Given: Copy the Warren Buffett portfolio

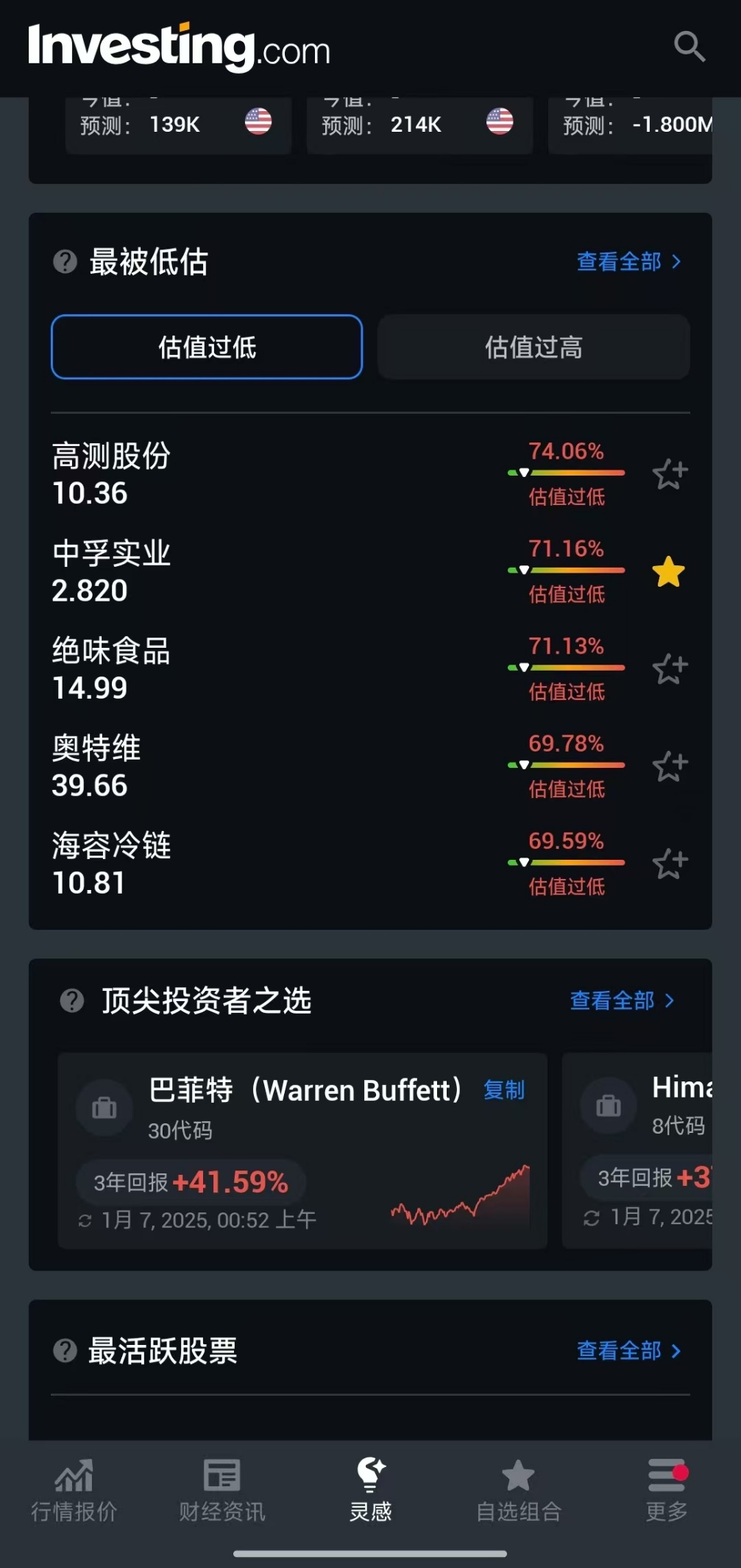Looking at the screenshot, I should point(504,1090).
